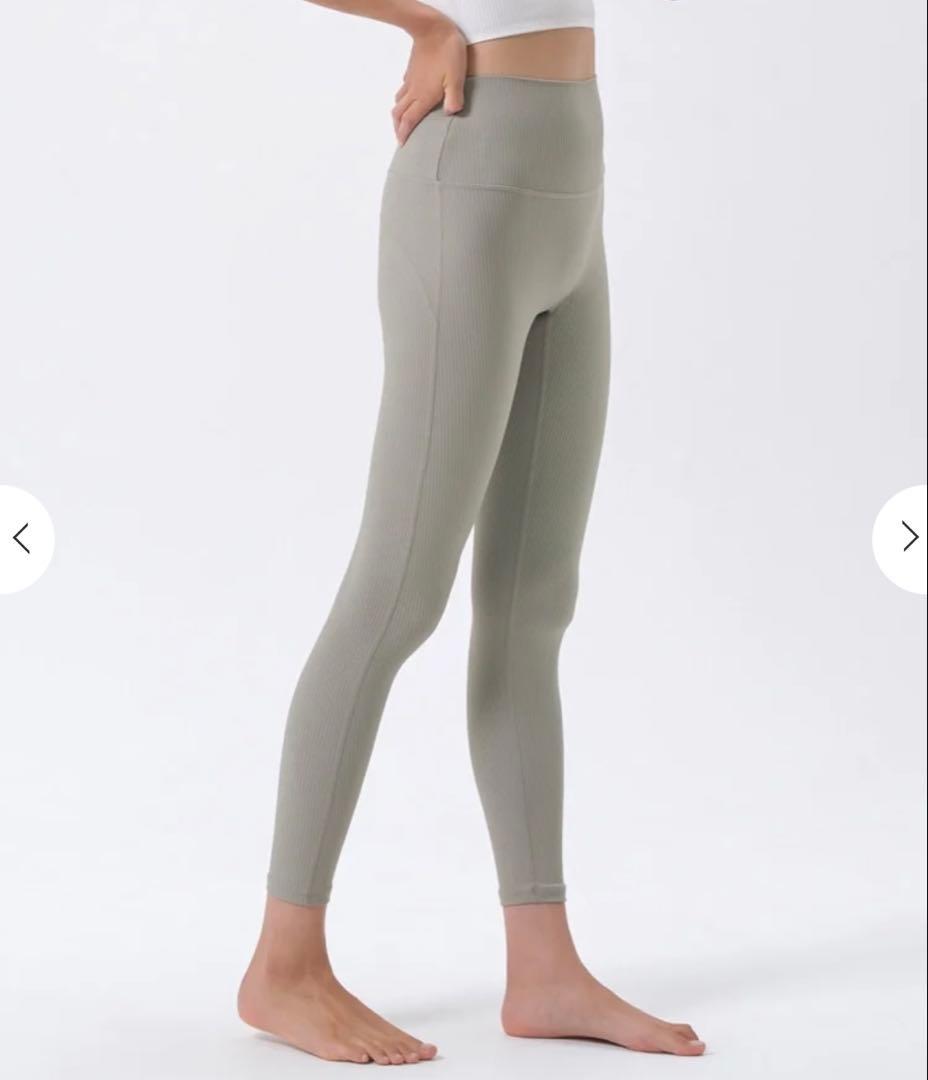Show the next product image

(x=907, y=538)
